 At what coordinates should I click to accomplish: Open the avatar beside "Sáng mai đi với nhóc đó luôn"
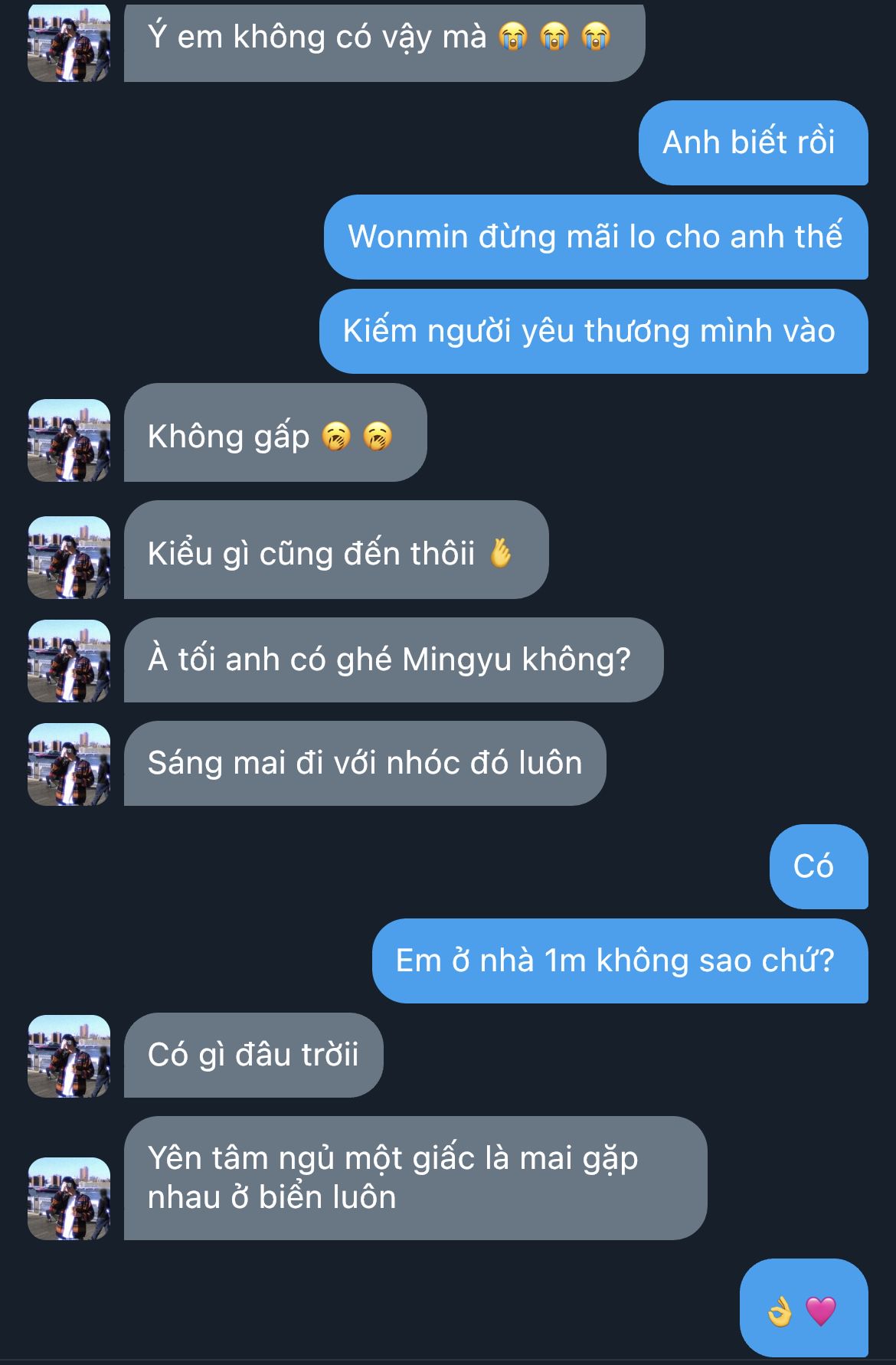pyautogui.click(x=69, y=764)
